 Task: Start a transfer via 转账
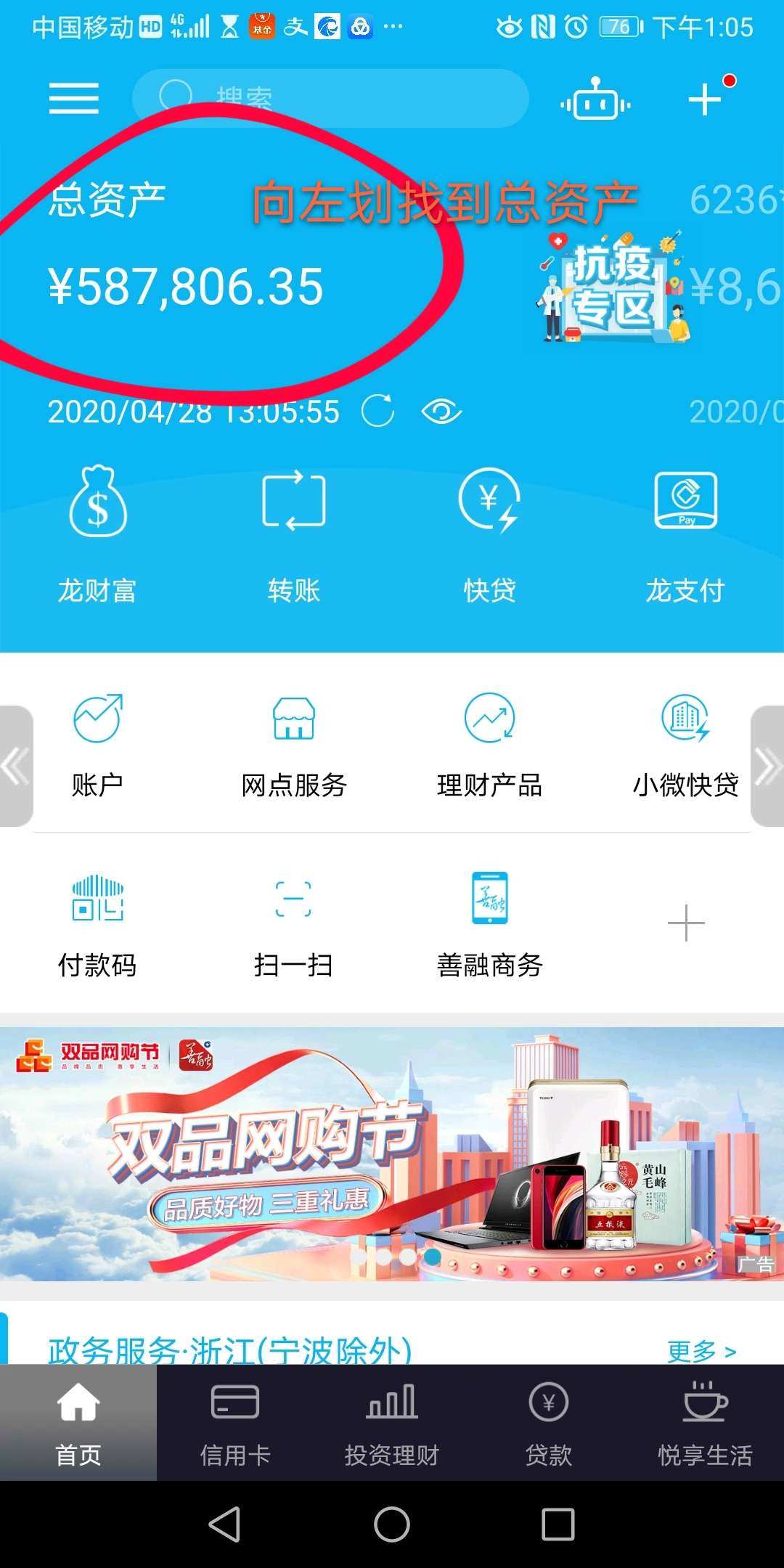tap(293, 534)
